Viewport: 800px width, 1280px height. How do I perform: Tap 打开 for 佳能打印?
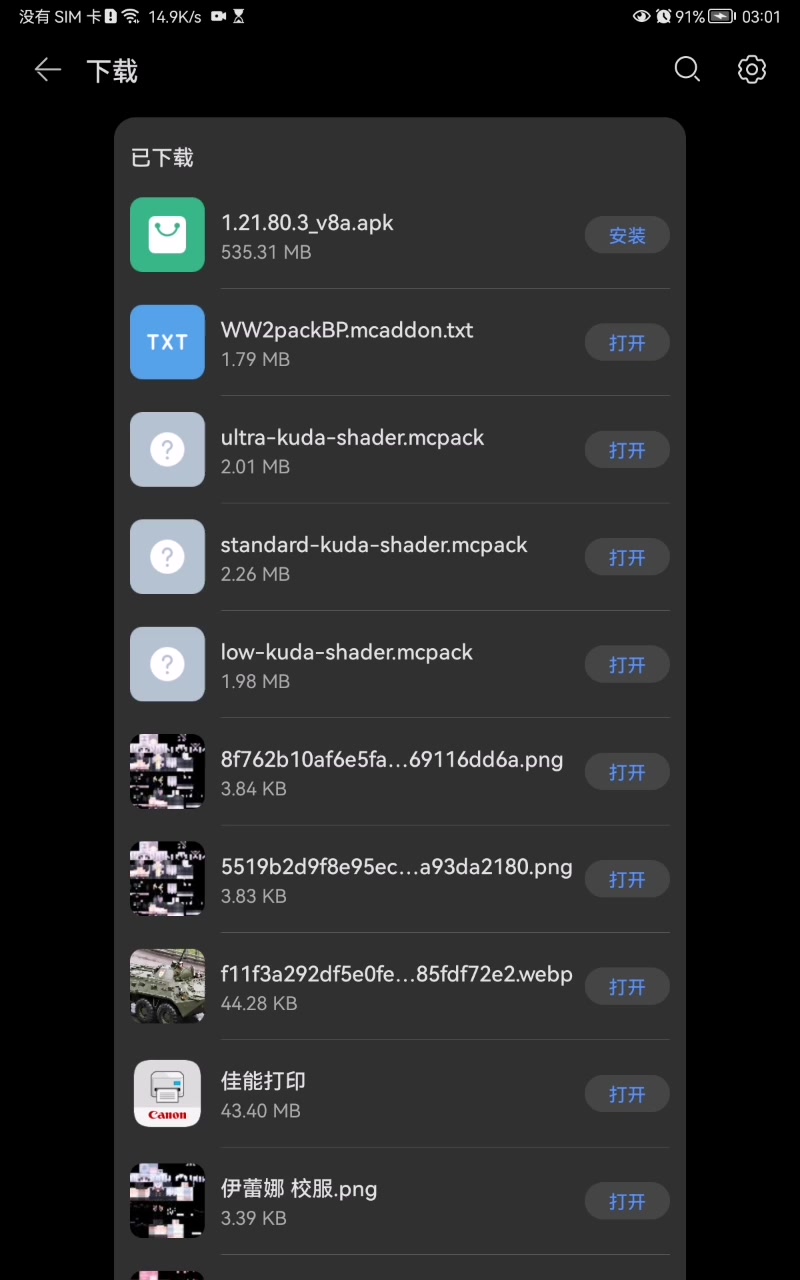627,1094
